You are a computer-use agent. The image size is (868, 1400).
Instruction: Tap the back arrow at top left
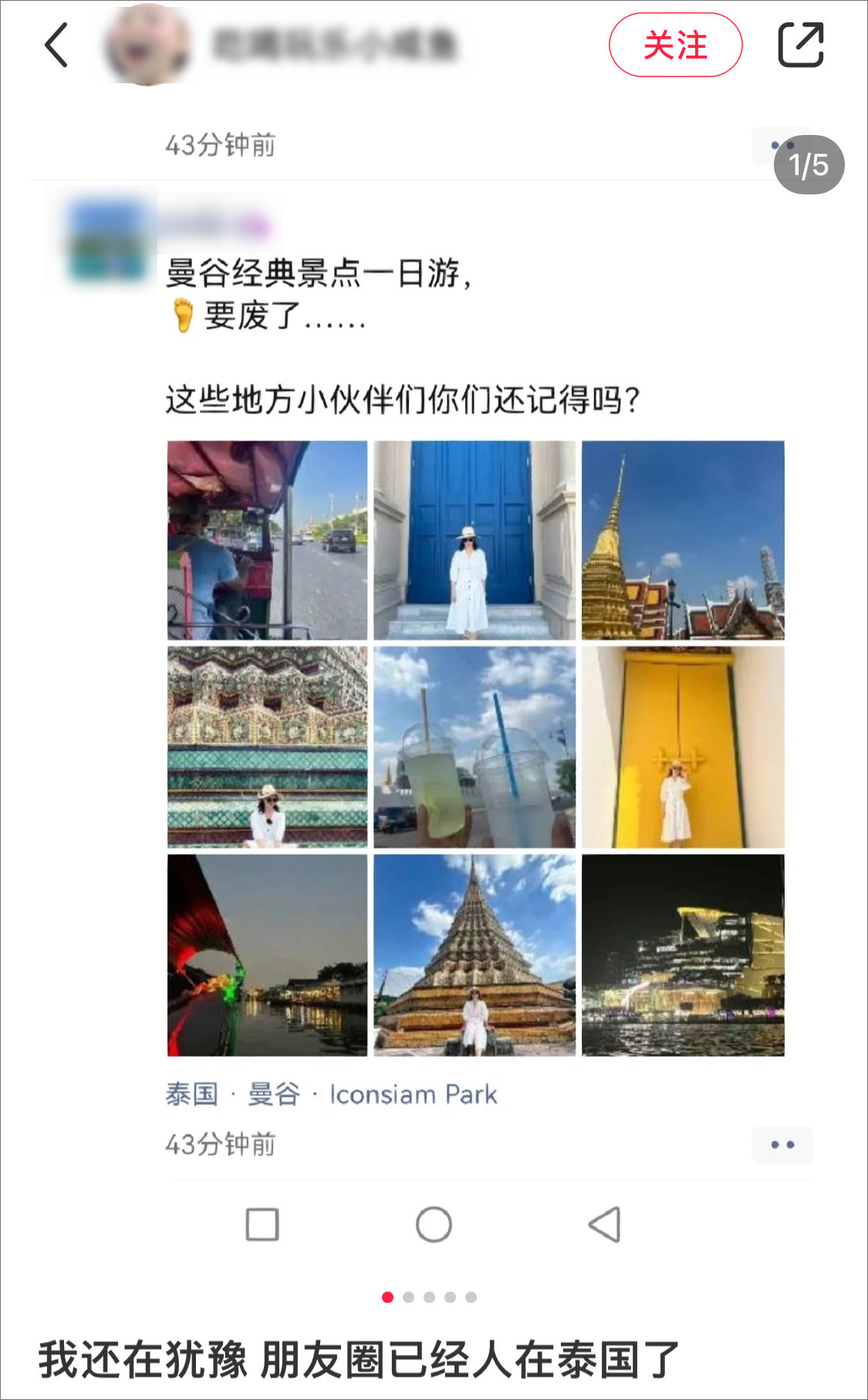pyautogui.click(x=55, y=44)
